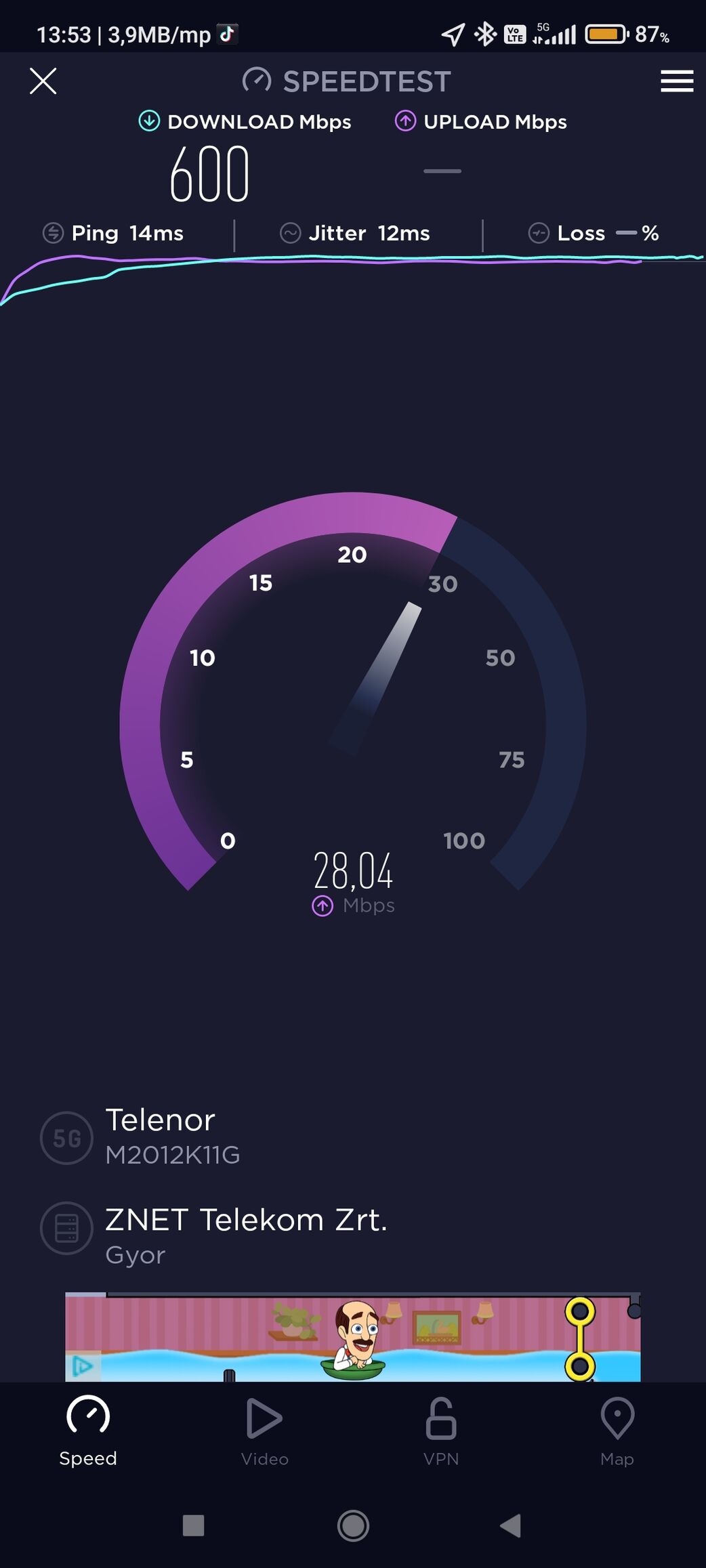Cancel the running speed test

pyautogui.click(x=43, y=81)
